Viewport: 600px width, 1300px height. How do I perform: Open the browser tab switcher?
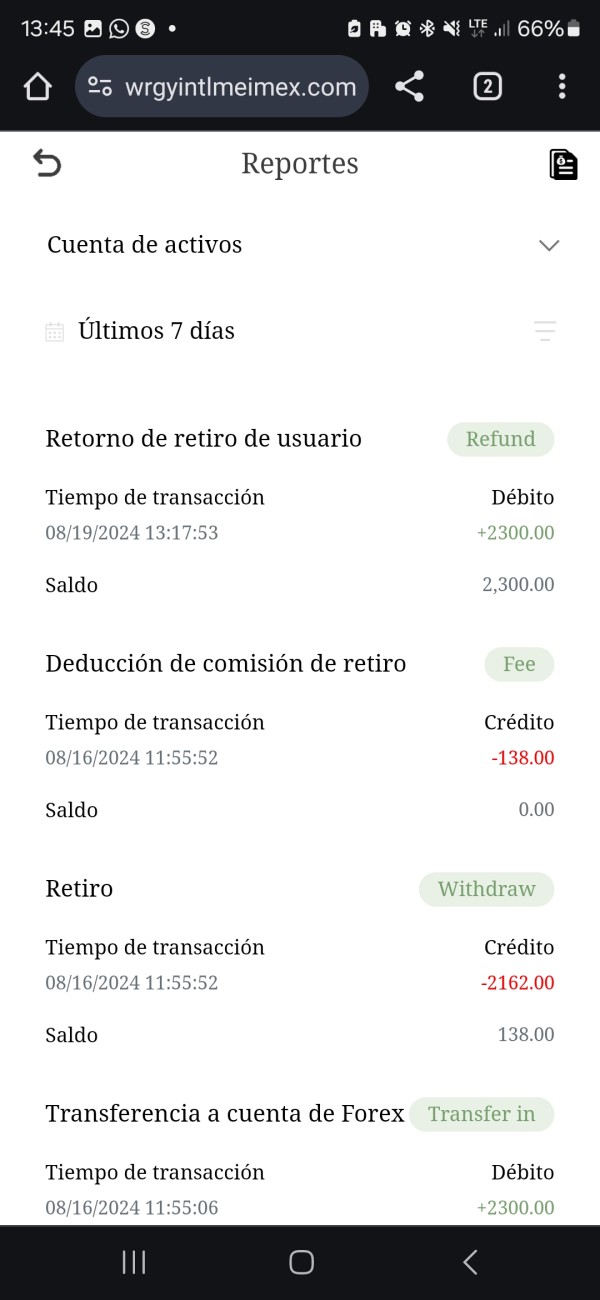487,87
